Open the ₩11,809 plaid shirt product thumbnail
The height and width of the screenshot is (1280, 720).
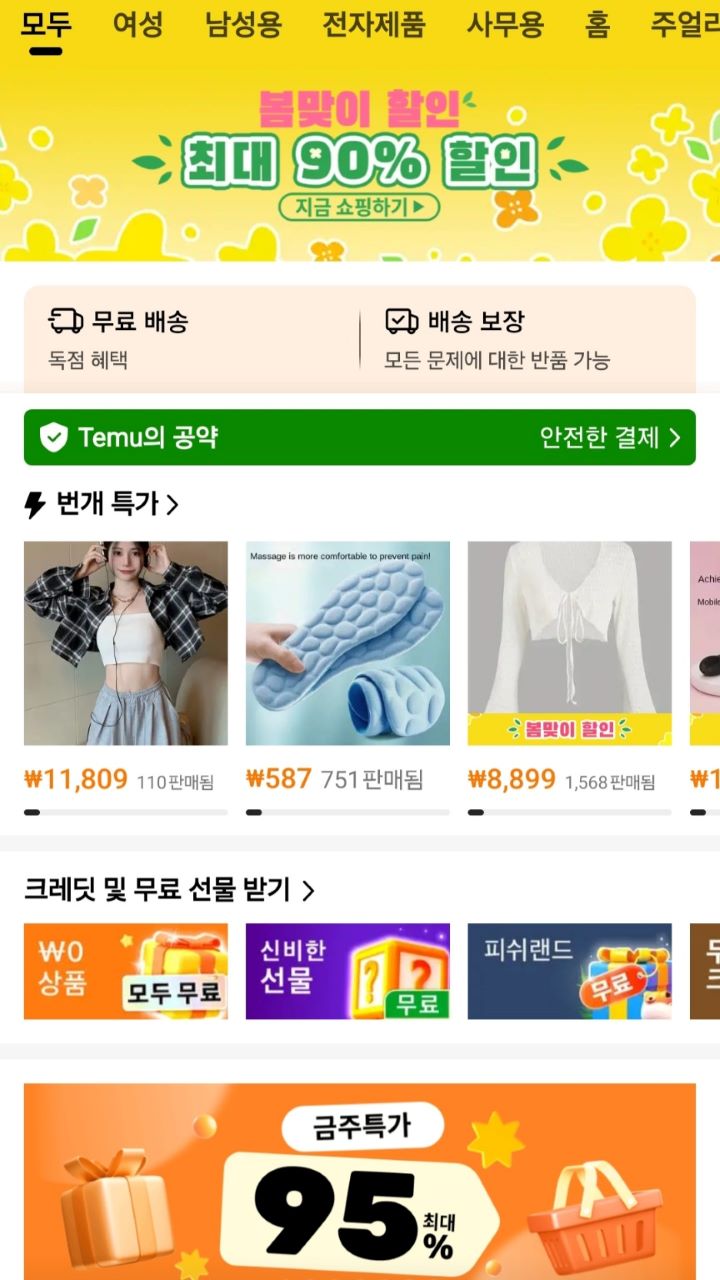click(x=125, y=644)
